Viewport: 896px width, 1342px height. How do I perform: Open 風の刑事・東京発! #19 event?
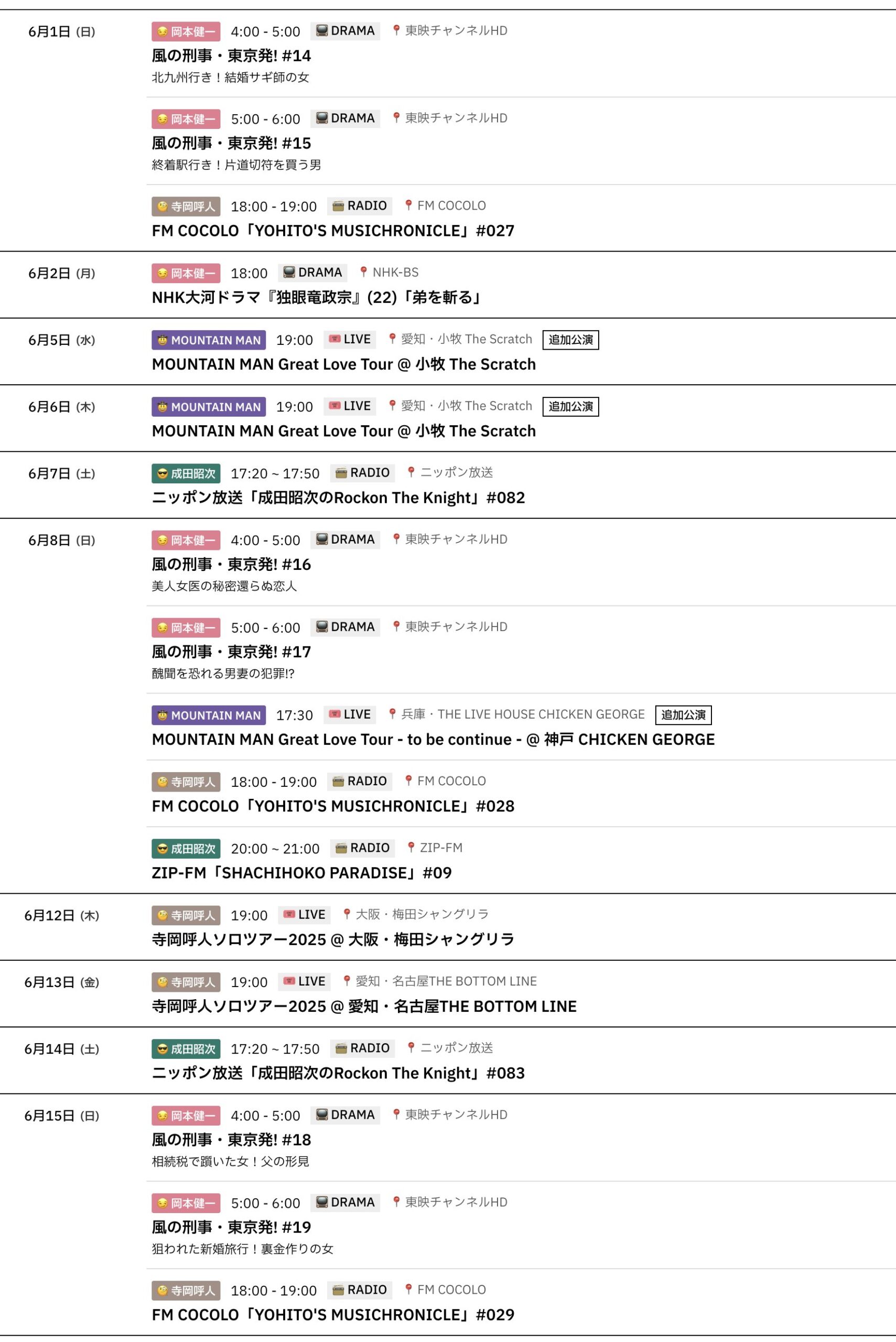(x=231, y=1228)
